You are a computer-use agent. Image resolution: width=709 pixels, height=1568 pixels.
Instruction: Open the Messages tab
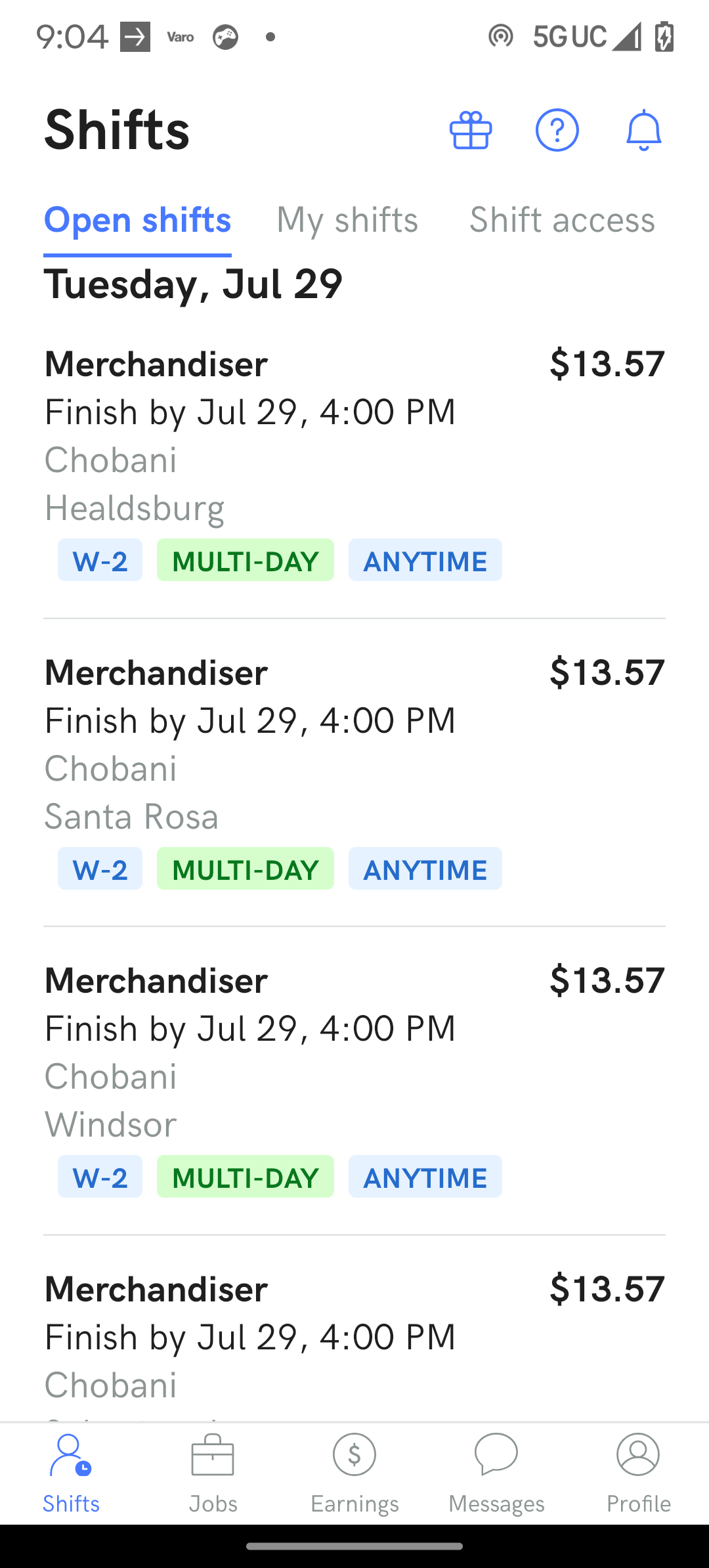pos(496,1474)
